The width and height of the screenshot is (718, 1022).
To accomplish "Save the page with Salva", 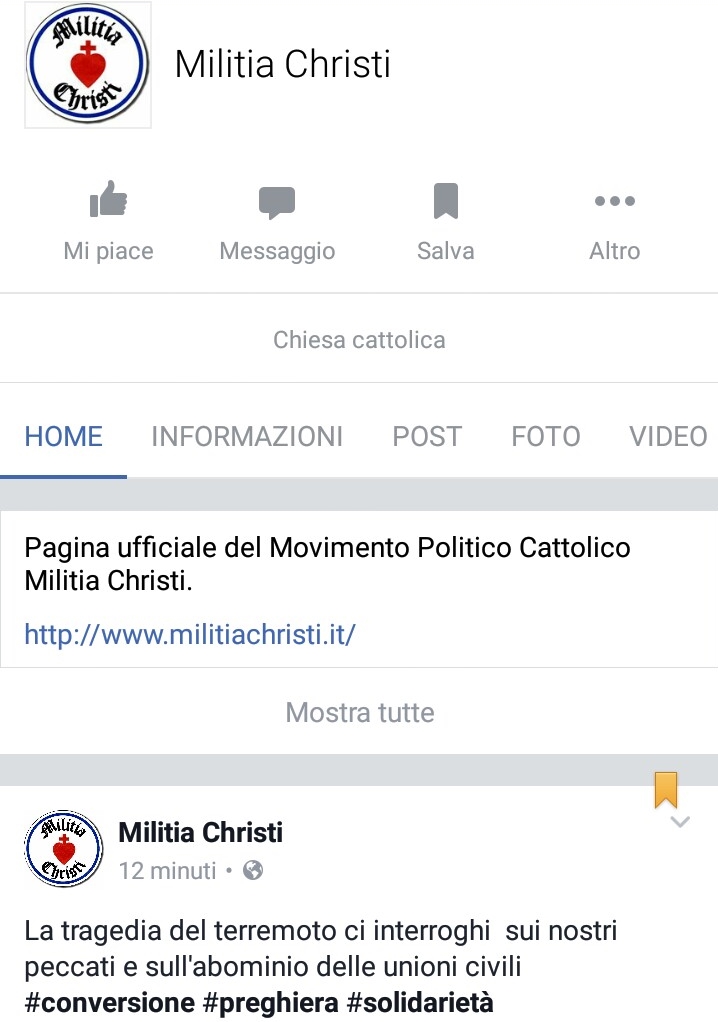I will point(445,222).
